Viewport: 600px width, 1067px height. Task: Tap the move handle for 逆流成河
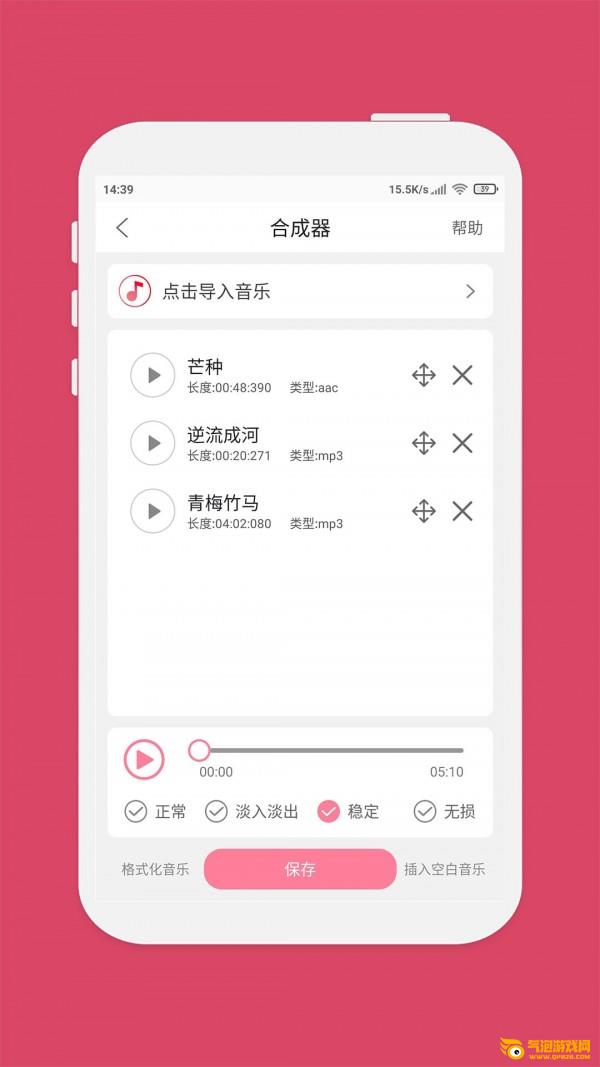click(x=424, y=443)
